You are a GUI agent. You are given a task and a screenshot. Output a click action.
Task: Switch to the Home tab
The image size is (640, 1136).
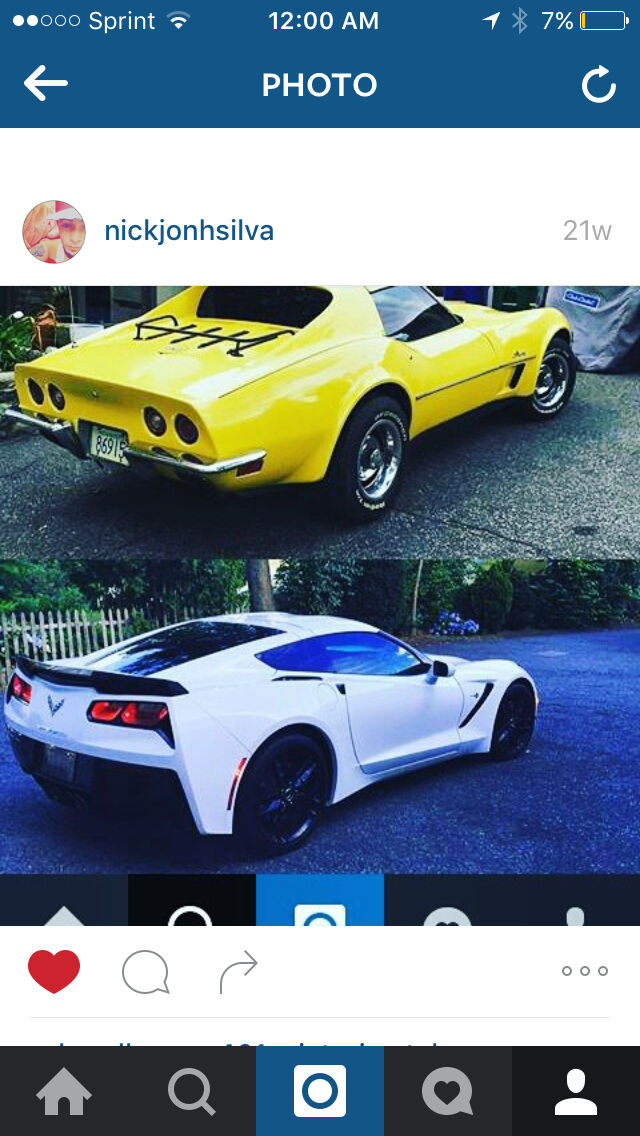tap(64, 1091)
